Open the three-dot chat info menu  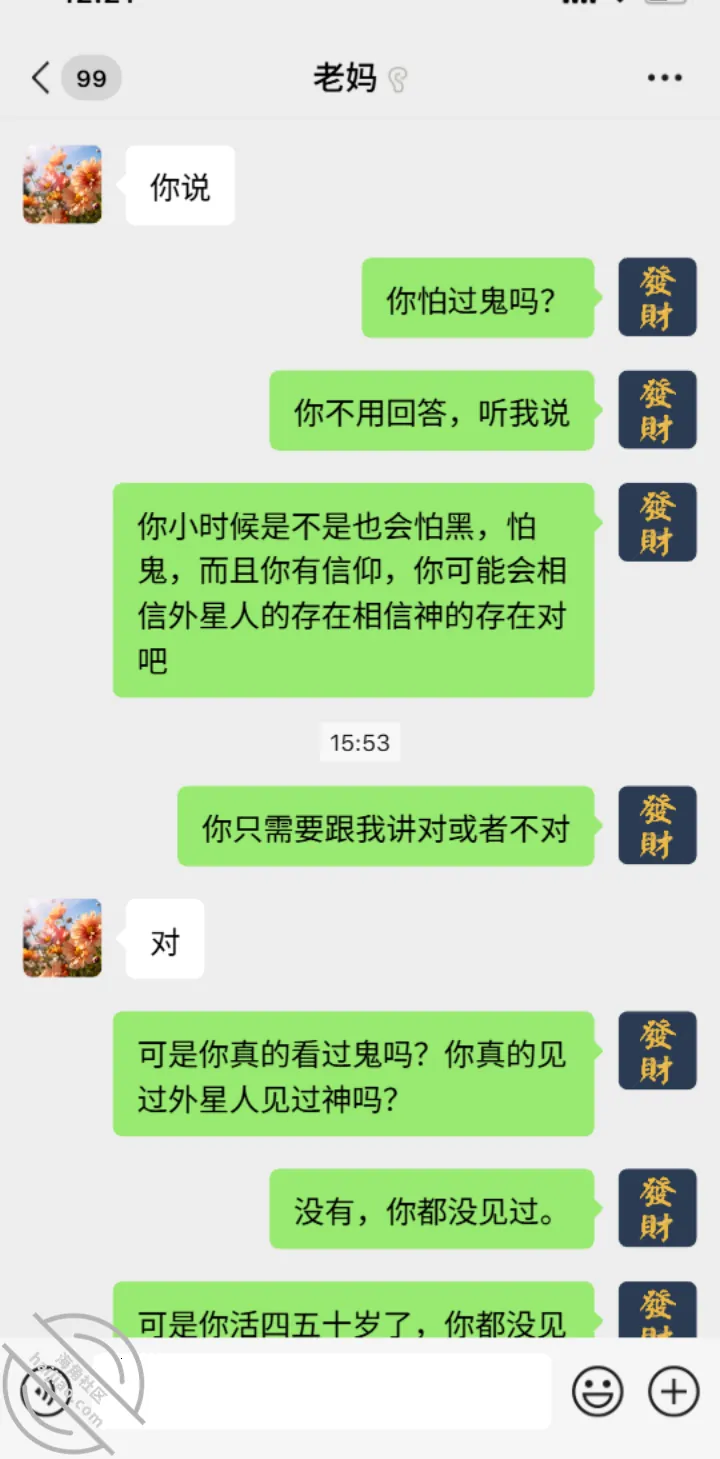coord(664,78)
